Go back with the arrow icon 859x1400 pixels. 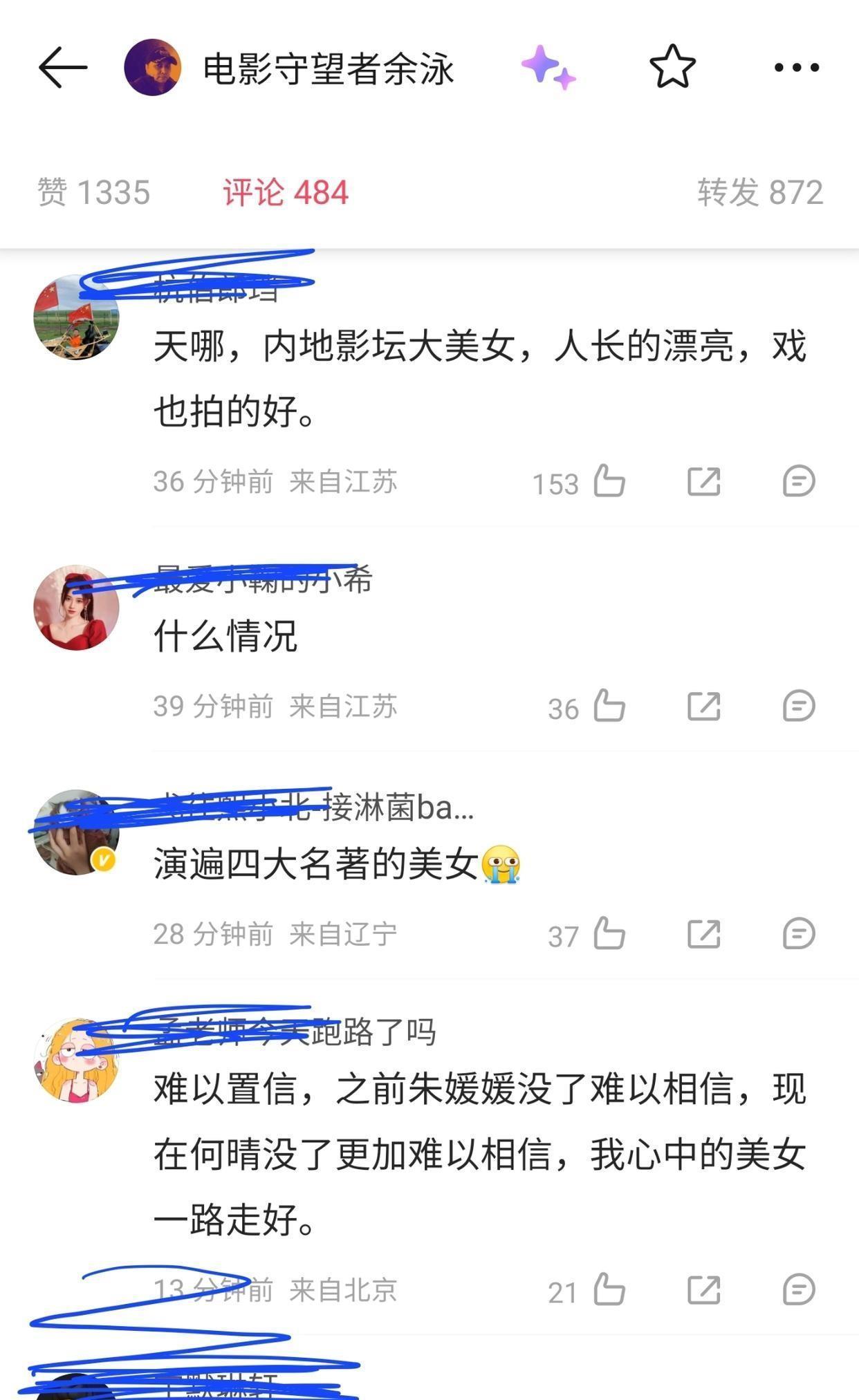point(63,68)
